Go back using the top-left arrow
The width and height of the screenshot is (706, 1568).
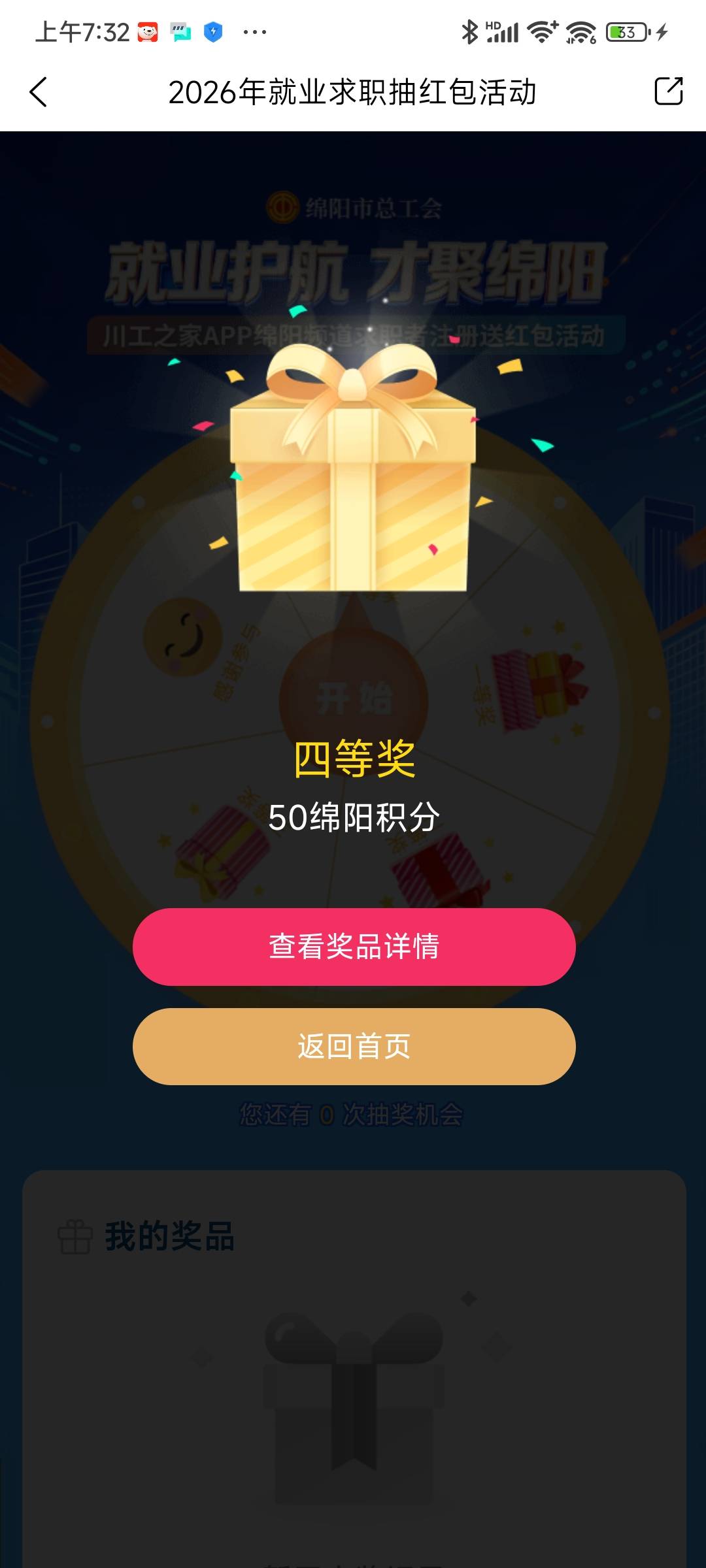pos(39,91)
